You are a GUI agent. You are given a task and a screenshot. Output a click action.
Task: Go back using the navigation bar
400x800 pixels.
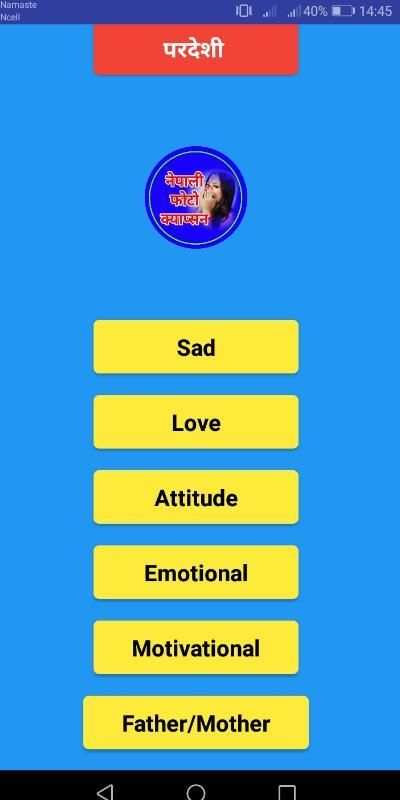tap(105, 792)
